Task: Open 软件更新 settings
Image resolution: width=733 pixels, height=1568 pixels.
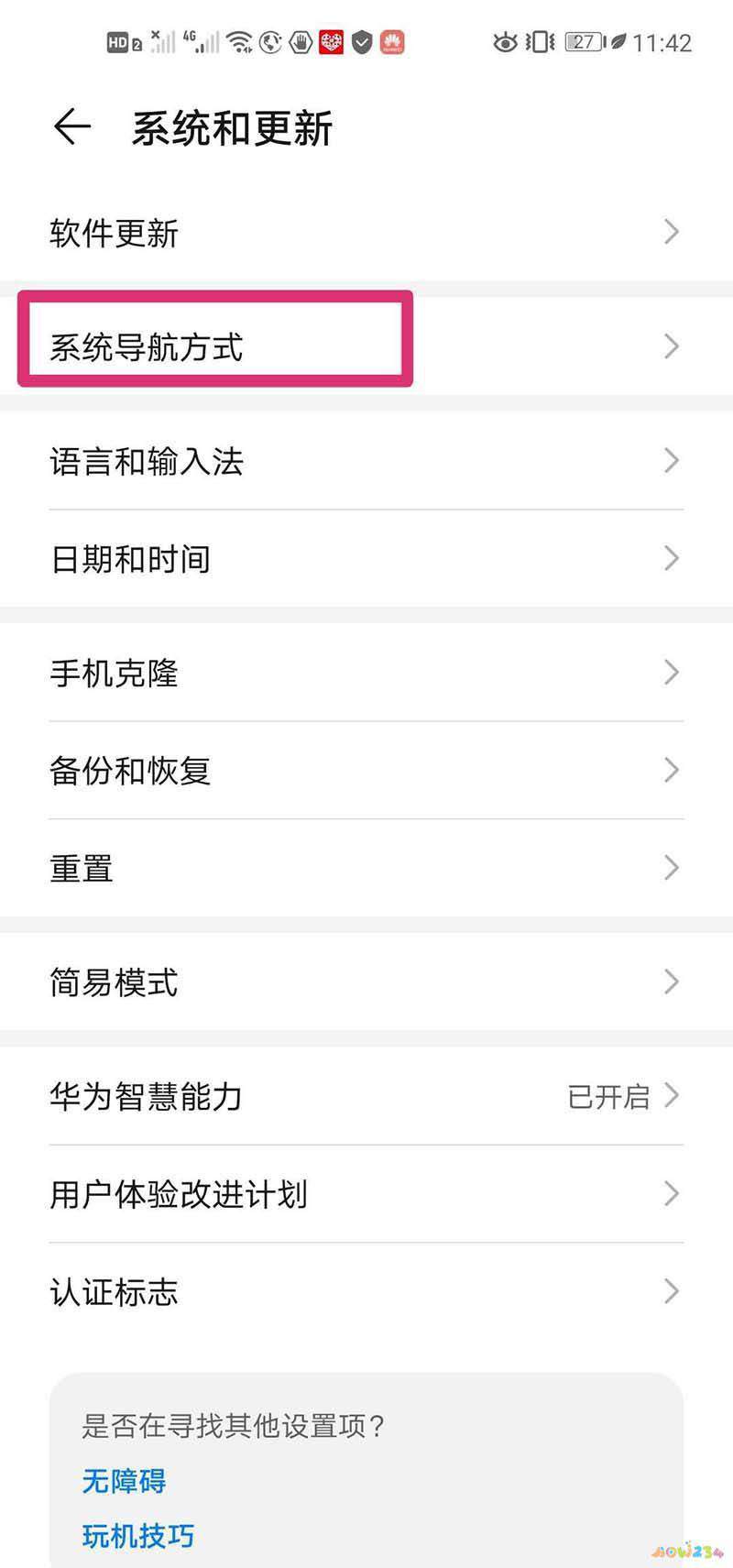Action: (x=366, y=233)
